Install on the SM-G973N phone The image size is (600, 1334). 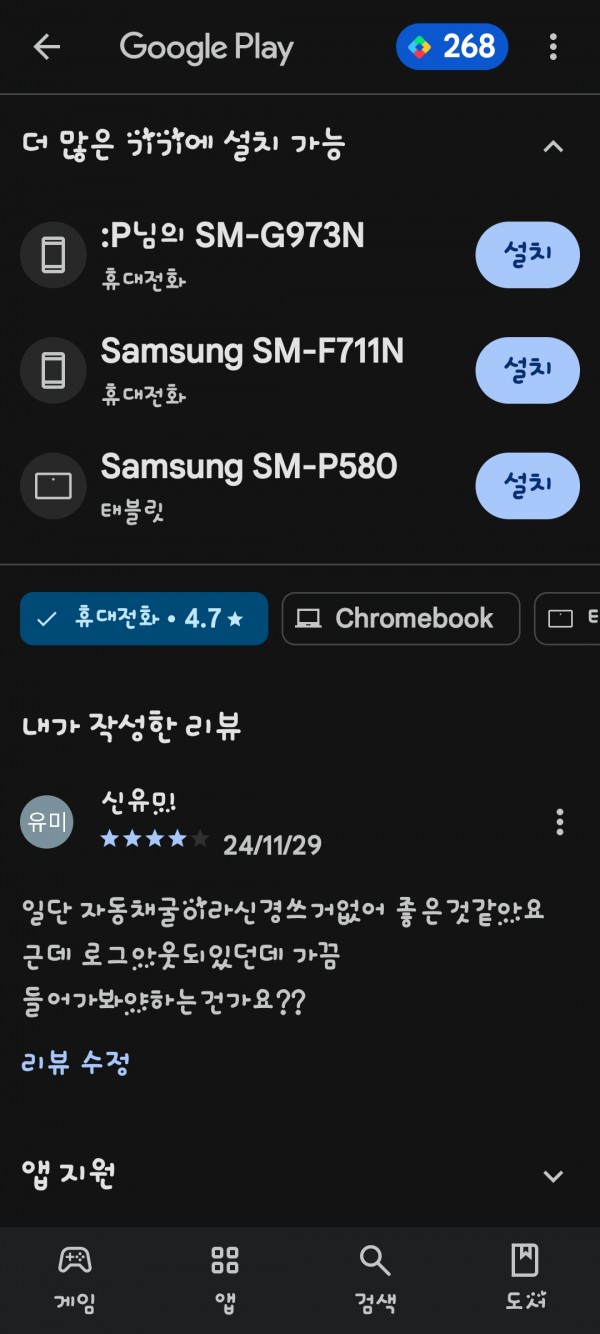(x=528, y=255)
